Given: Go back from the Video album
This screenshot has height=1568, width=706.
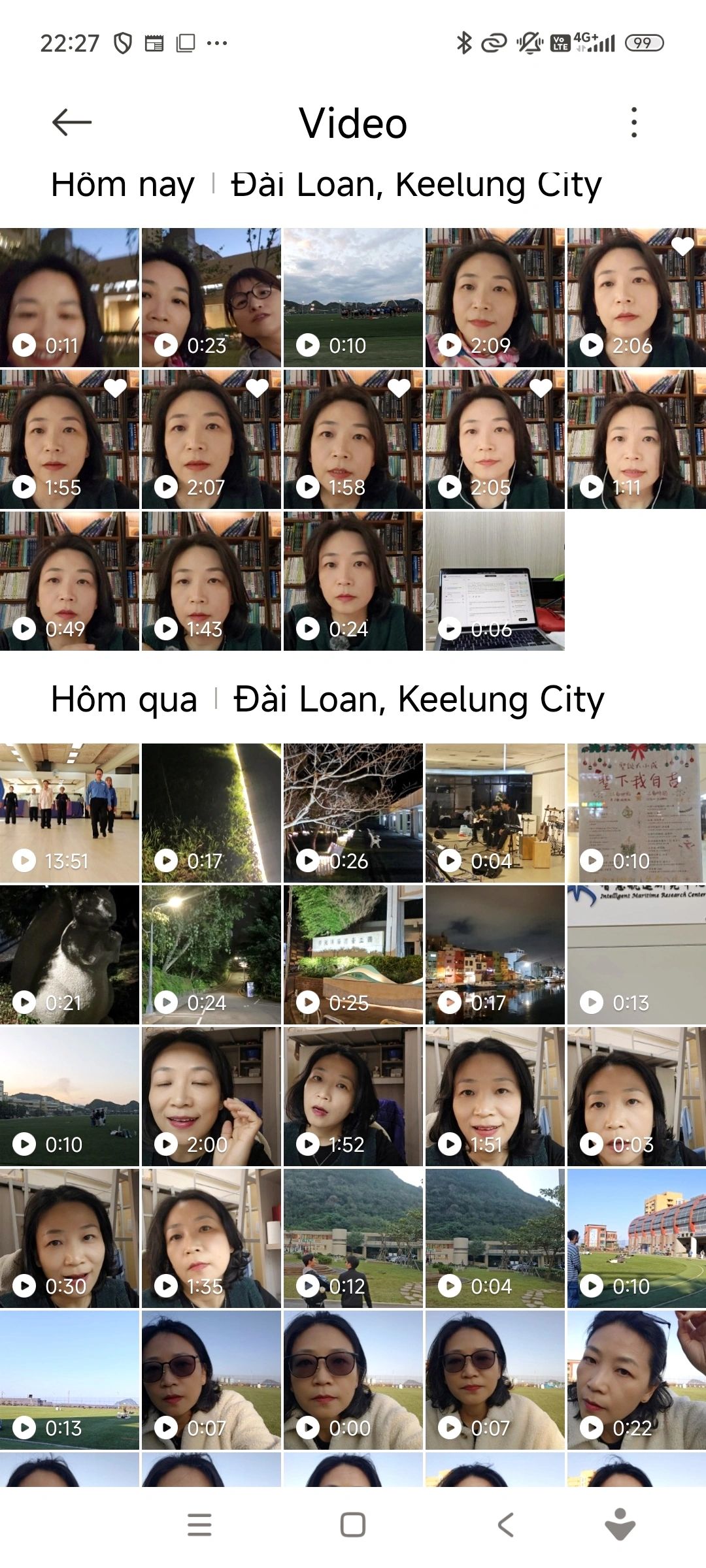Looking at the screenshot, I should coord(71,122).
